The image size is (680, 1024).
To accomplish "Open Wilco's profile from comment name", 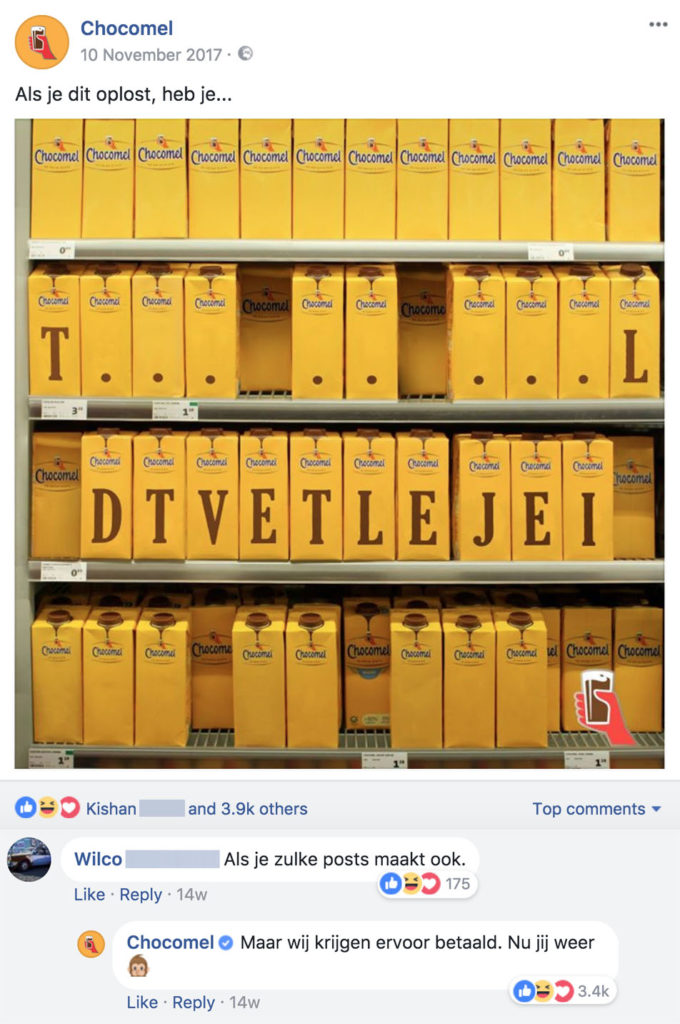I will pos(99,859).
